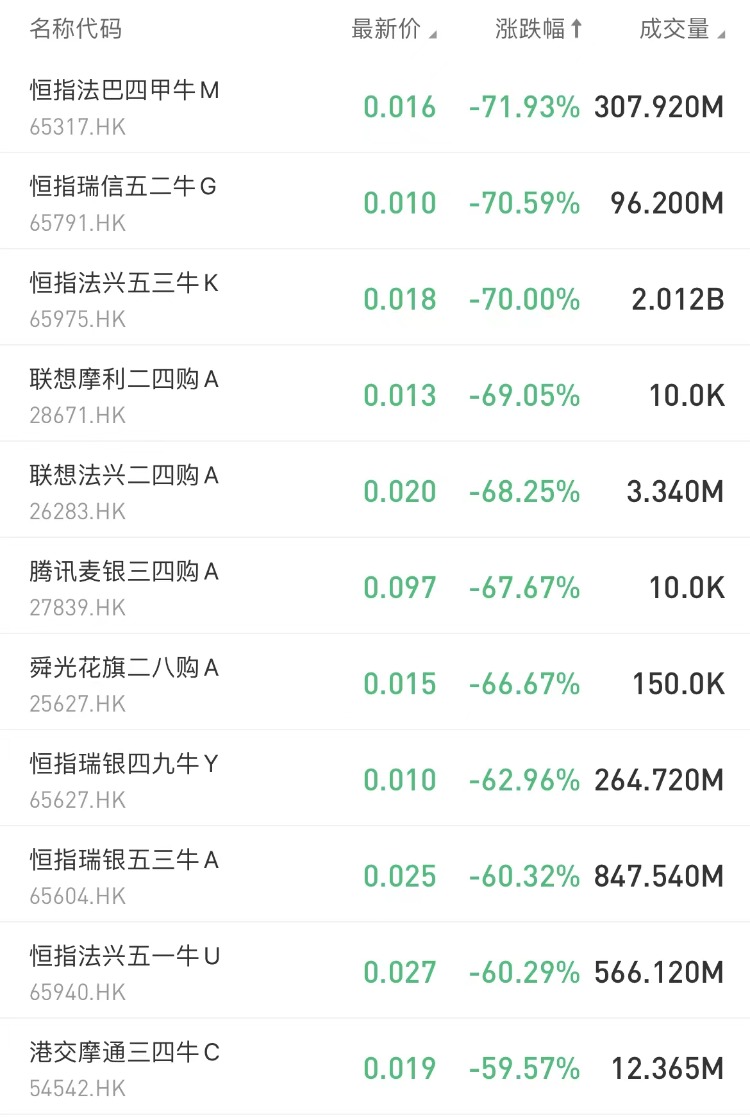Sort by 涨跌幅 column header

tap(538, 29)
